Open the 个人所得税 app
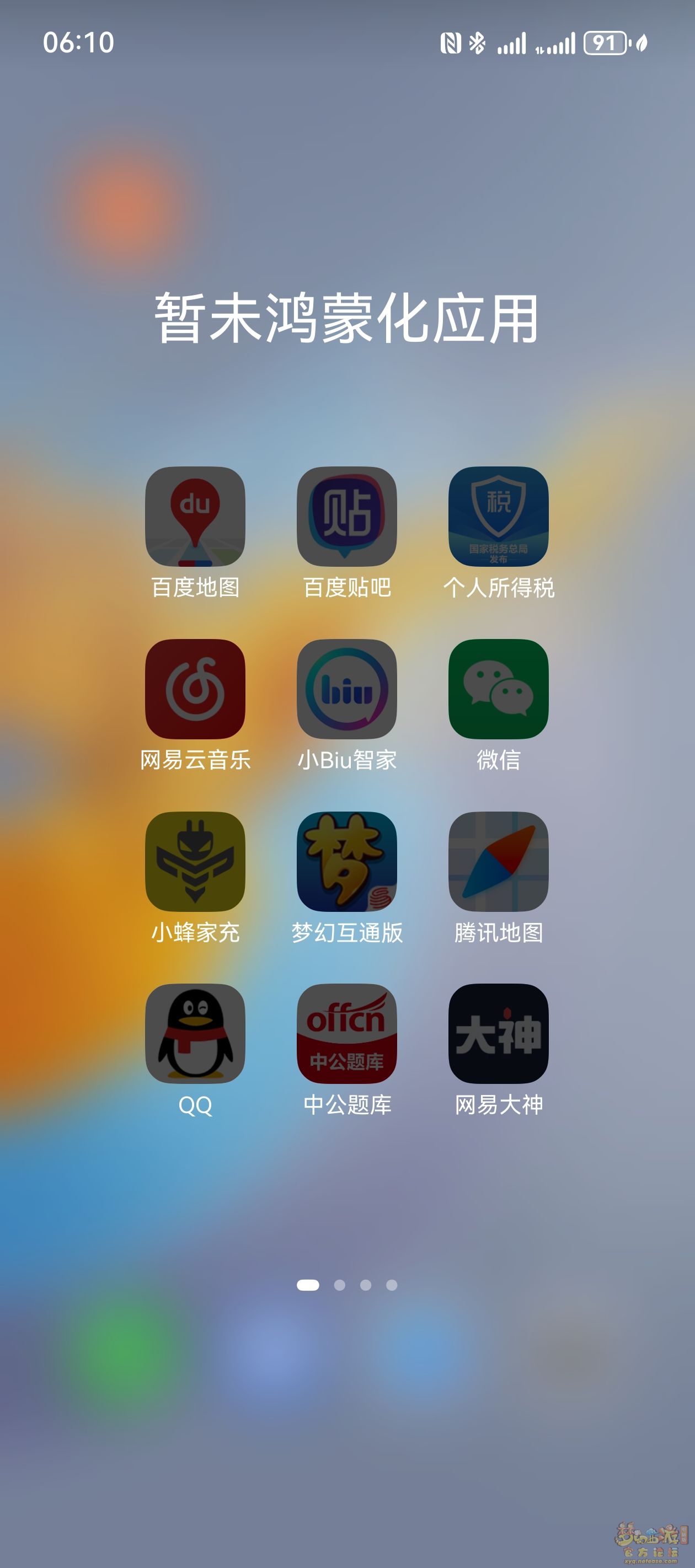This screenshot has height=1568, width=695. (498, 516)
